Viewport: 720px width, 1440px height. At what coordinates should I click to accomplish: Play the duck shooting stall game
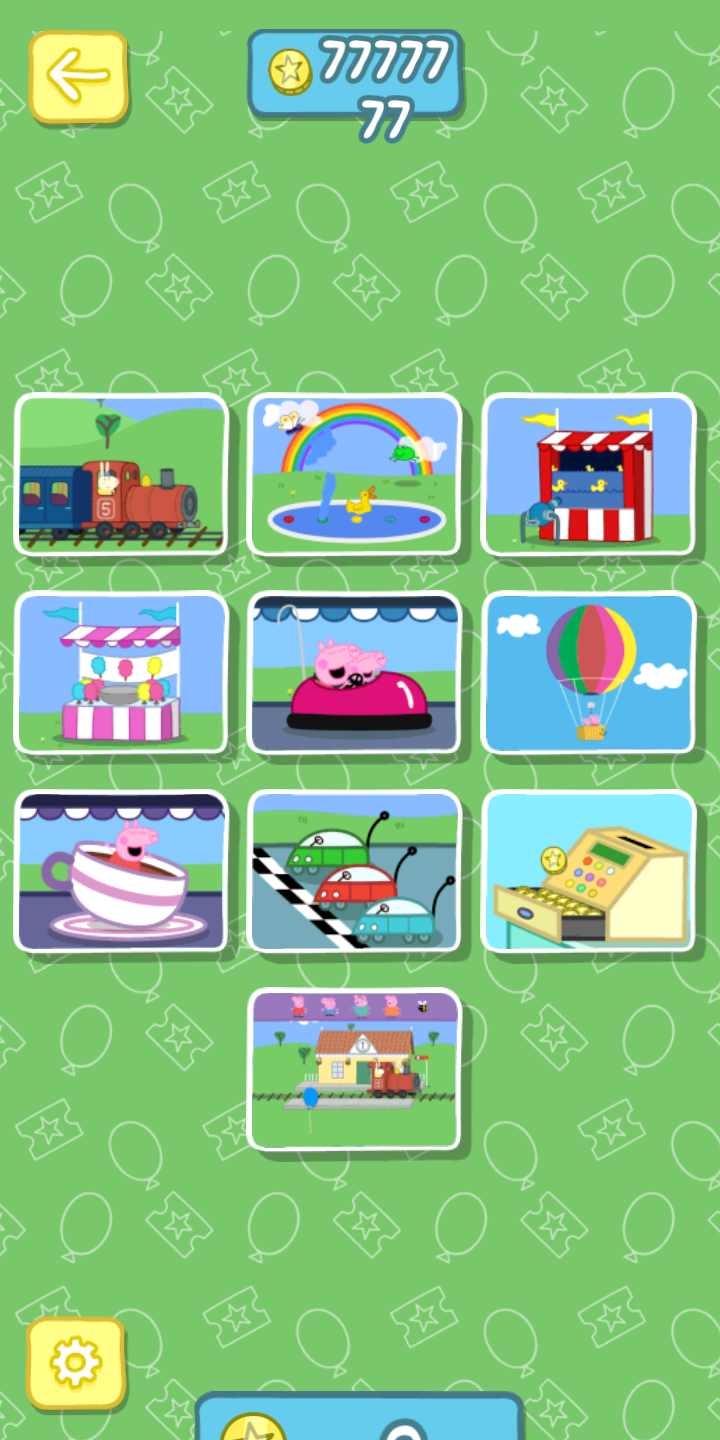(588, 475)
